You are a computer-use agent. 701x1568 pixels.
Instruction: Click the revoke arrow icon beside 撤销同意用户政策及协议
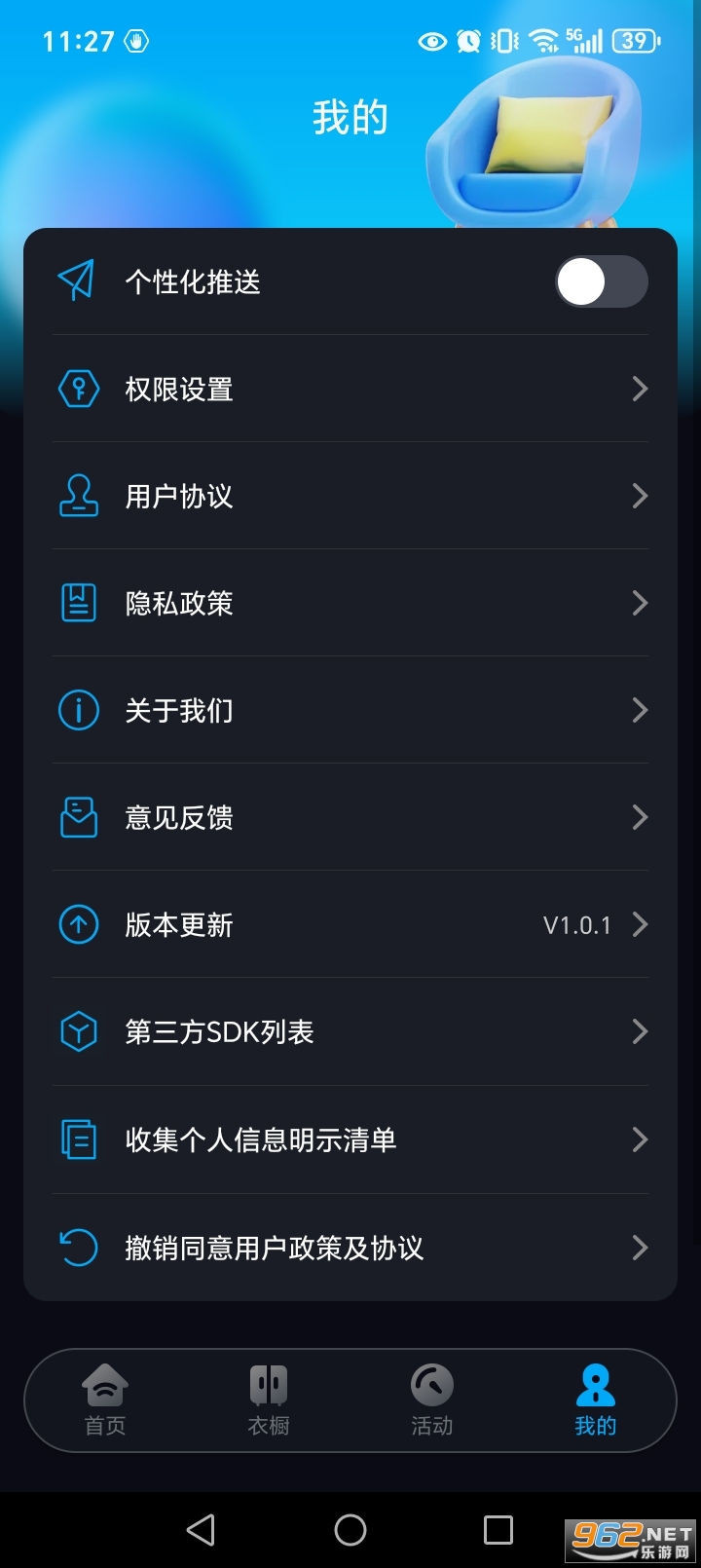78,1247
